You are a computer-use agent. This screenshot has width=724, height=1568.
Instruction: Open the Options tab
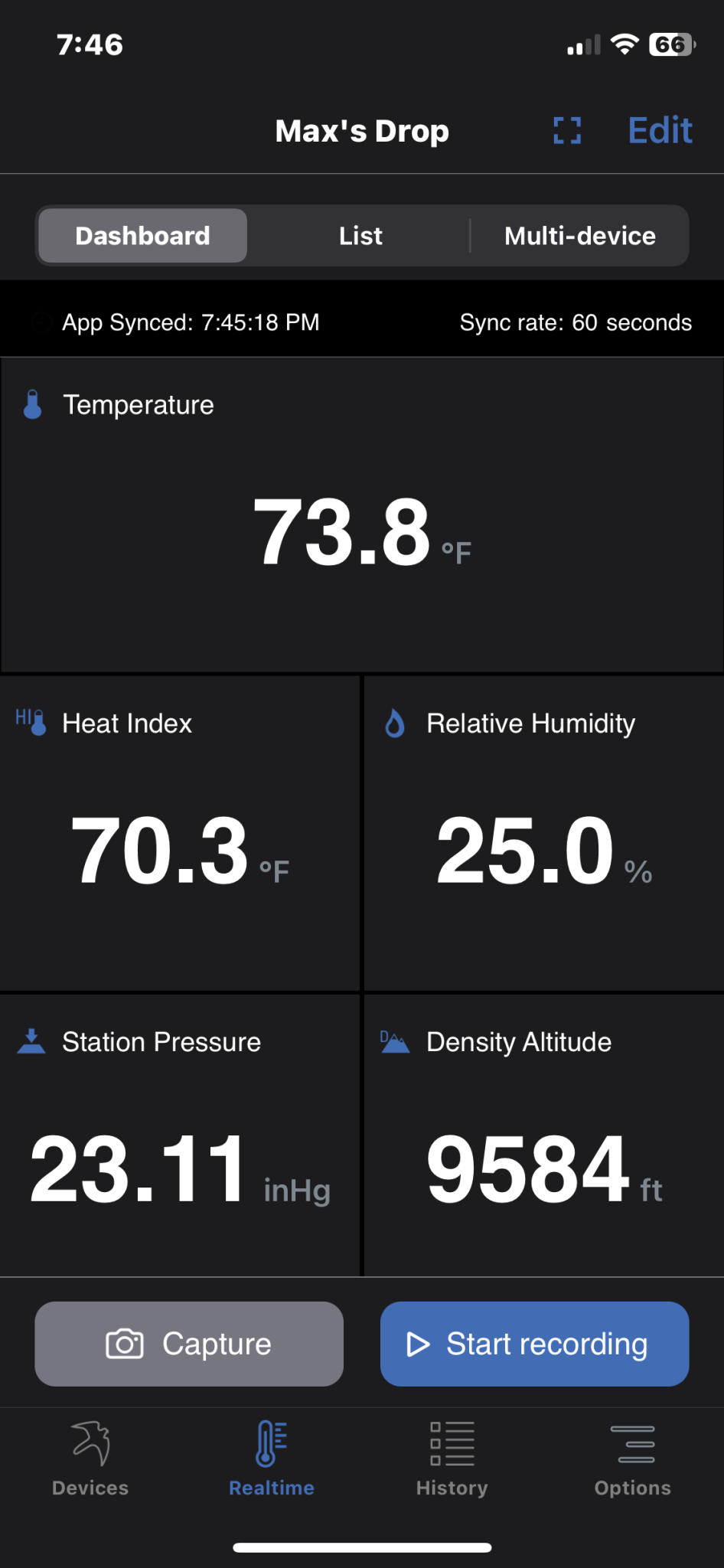(x=633, y=1459)
